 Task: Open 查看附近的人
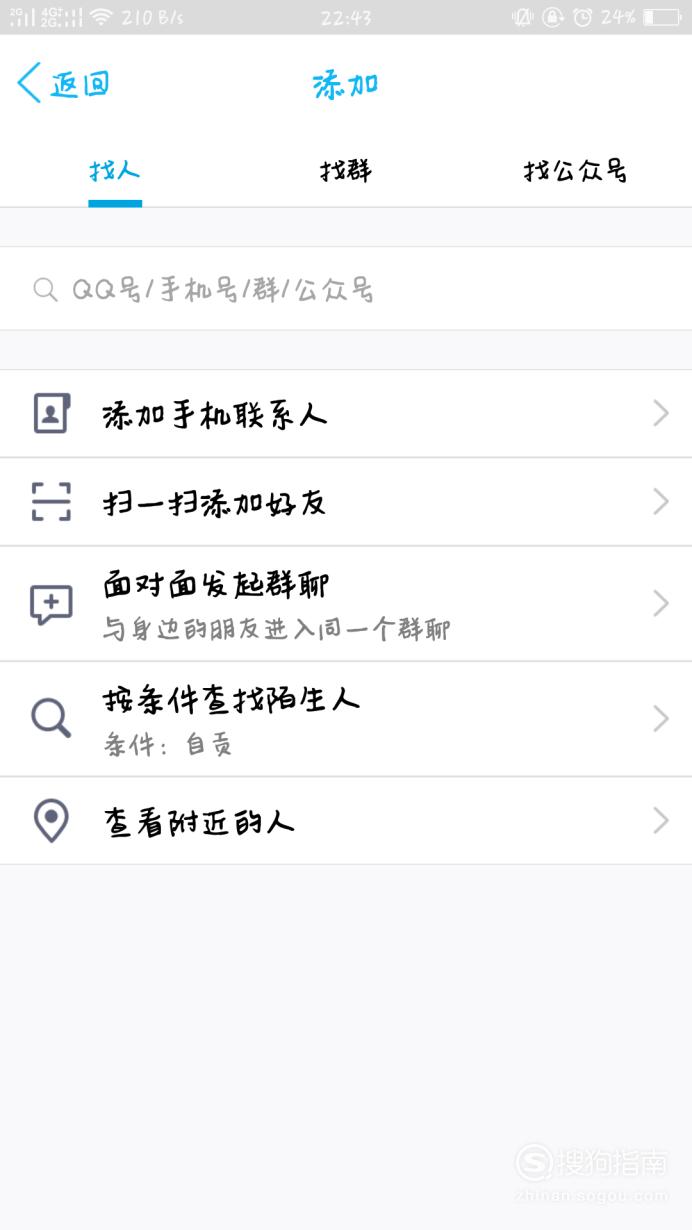[x=346, y=821]
